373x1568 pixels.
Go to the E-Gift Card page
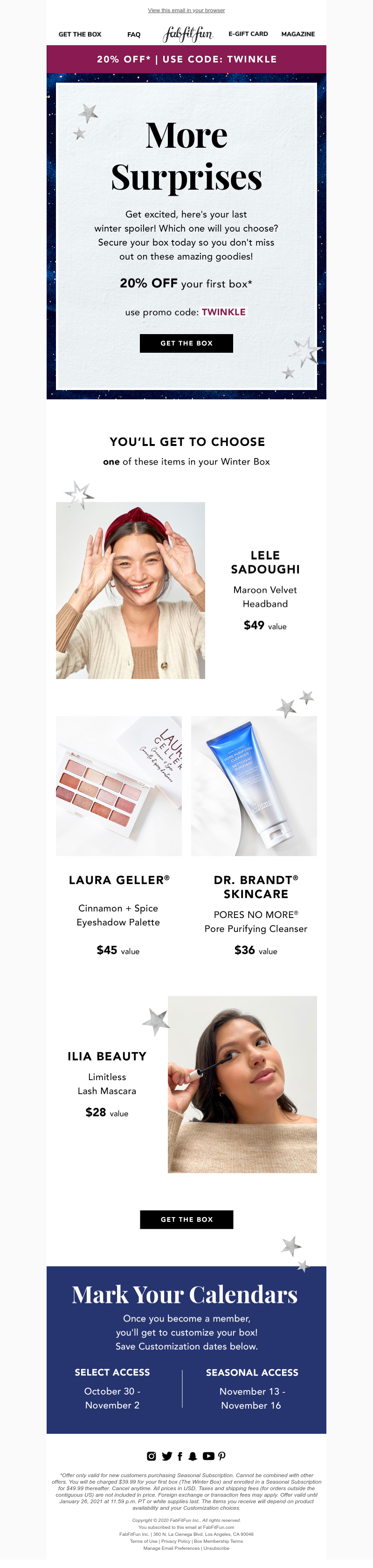click(x=248, y=34)
